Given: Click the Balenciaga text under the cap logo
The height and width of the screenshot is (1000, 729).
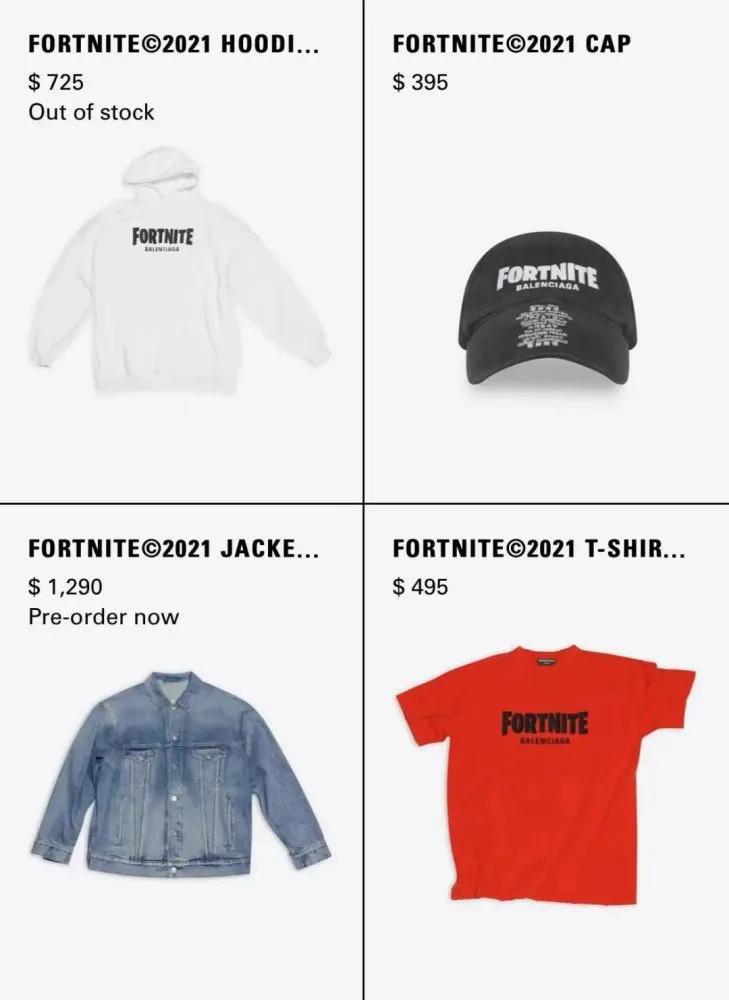Looking at the screenshot, I should point(544,287).
